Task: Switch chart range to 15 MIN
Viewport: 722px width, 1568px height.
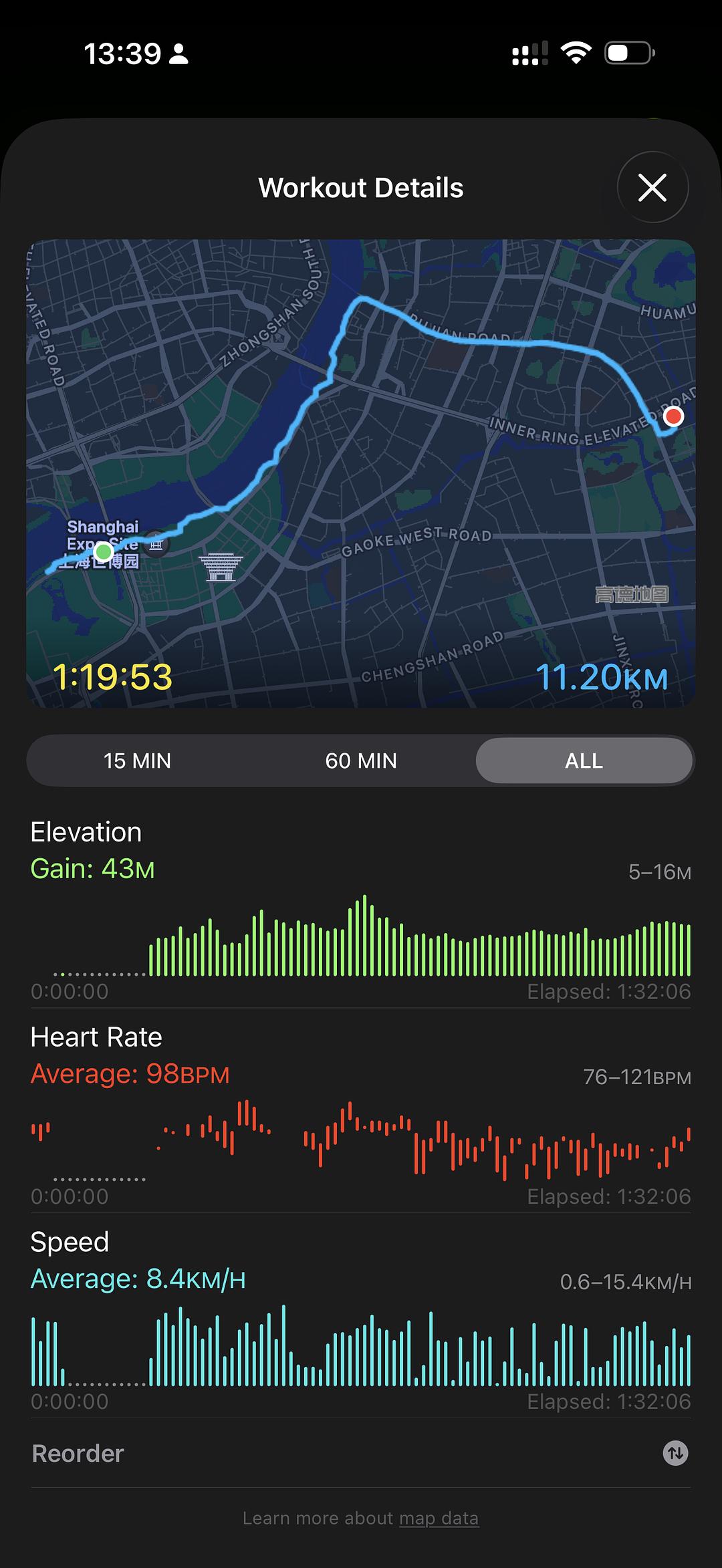Action: pyautogui.click(x=138, y=761)
